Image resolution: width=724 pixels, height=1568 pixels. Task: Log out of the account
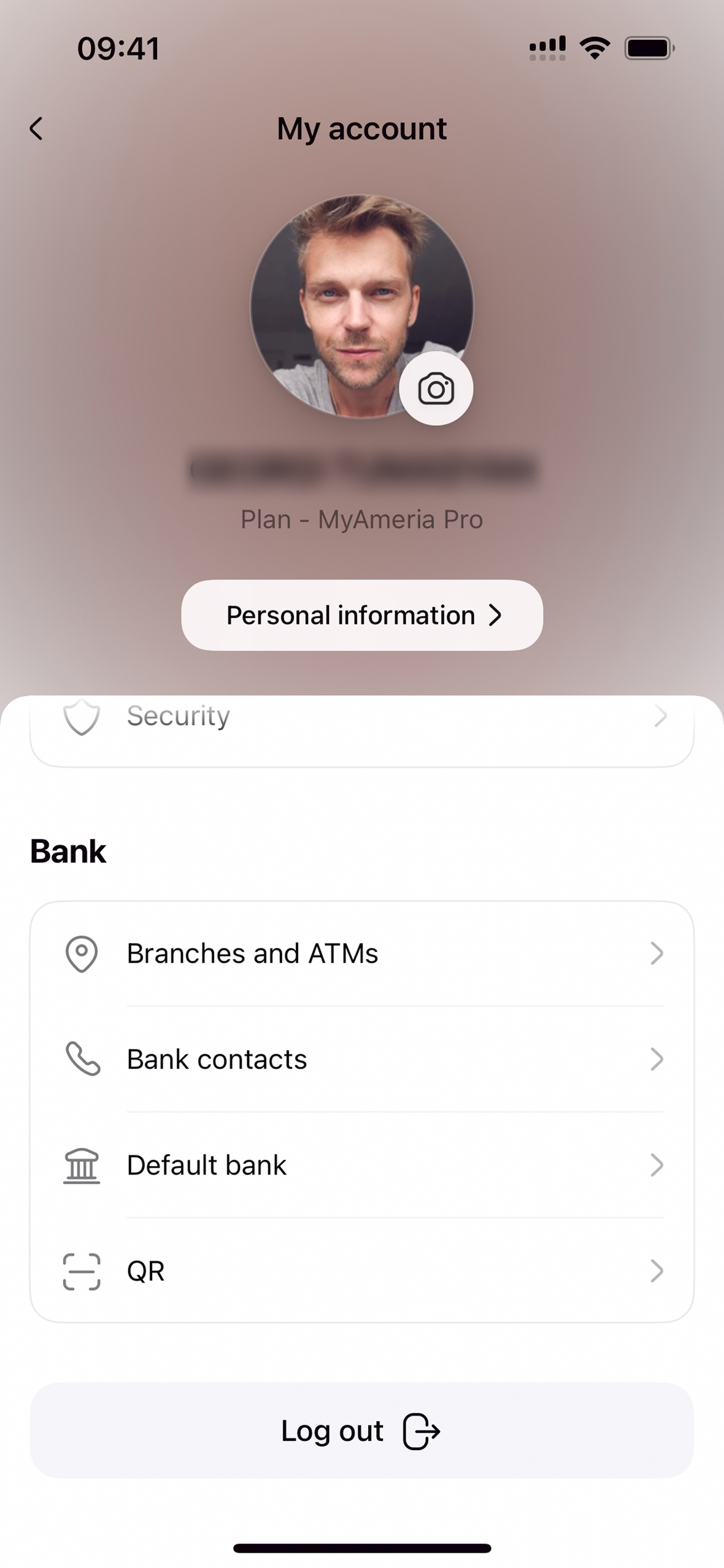click(361, 1430)
